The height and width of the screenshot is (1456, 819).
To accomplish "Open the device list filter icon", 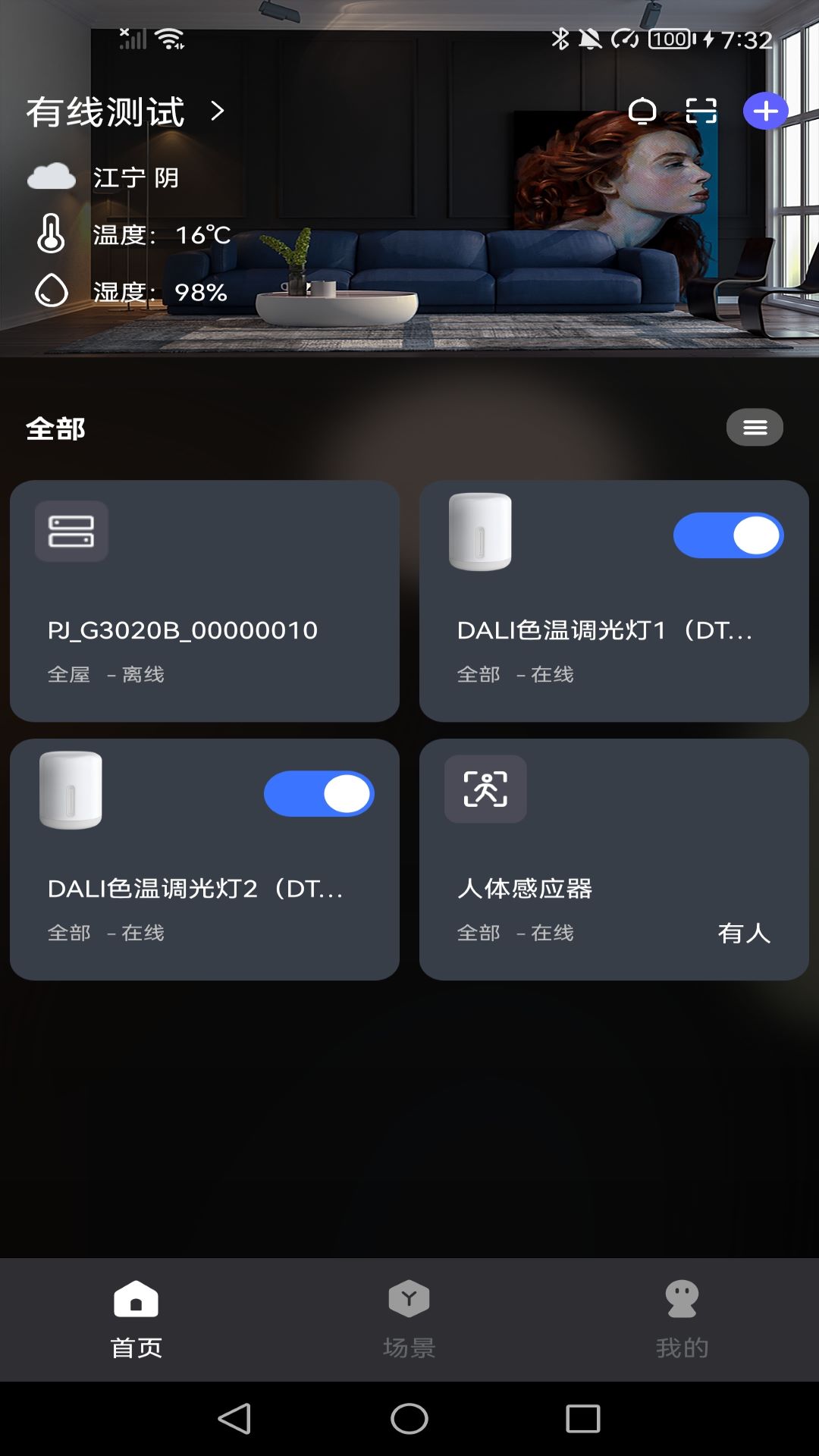I will coord(754,427).
